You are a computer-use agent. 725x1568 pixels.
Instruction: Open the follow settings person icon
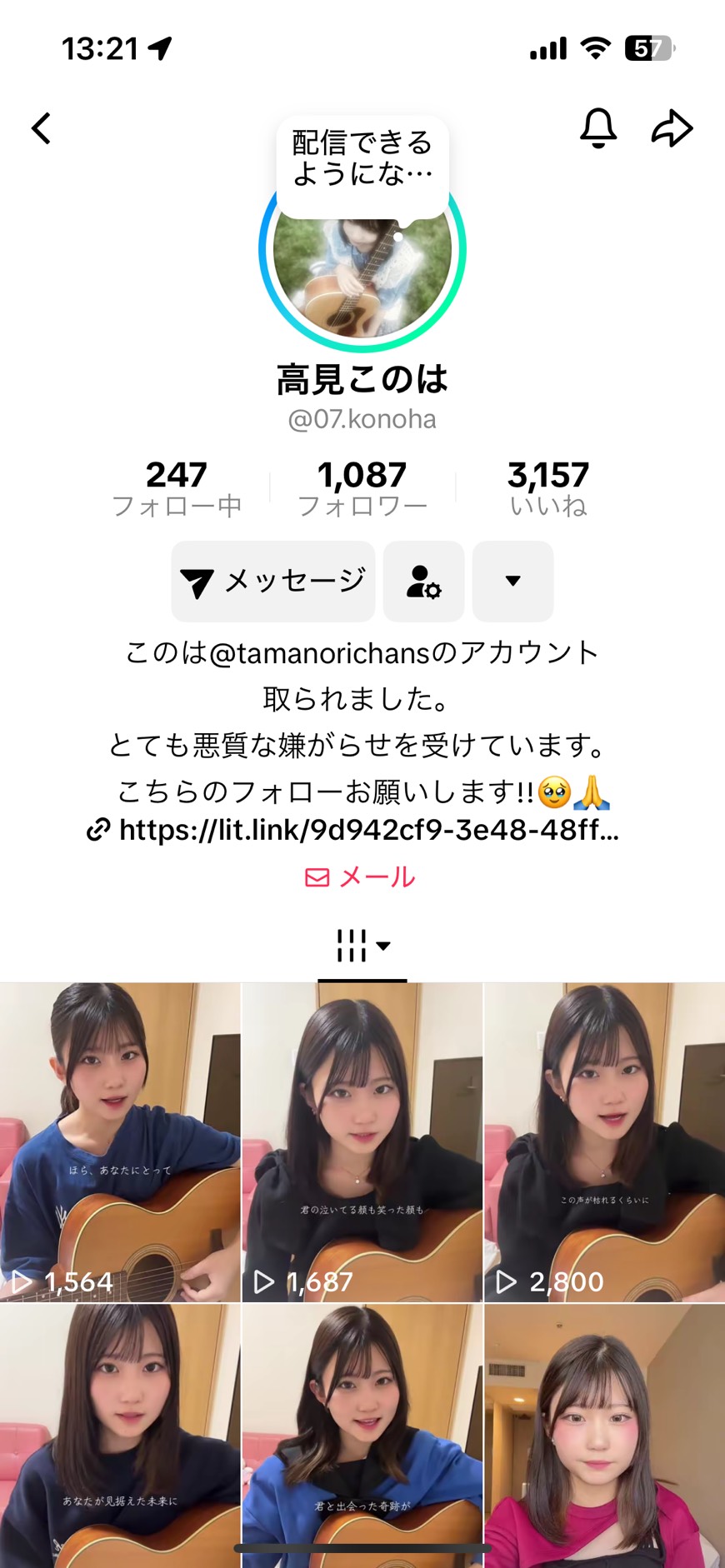click(423, 582)
